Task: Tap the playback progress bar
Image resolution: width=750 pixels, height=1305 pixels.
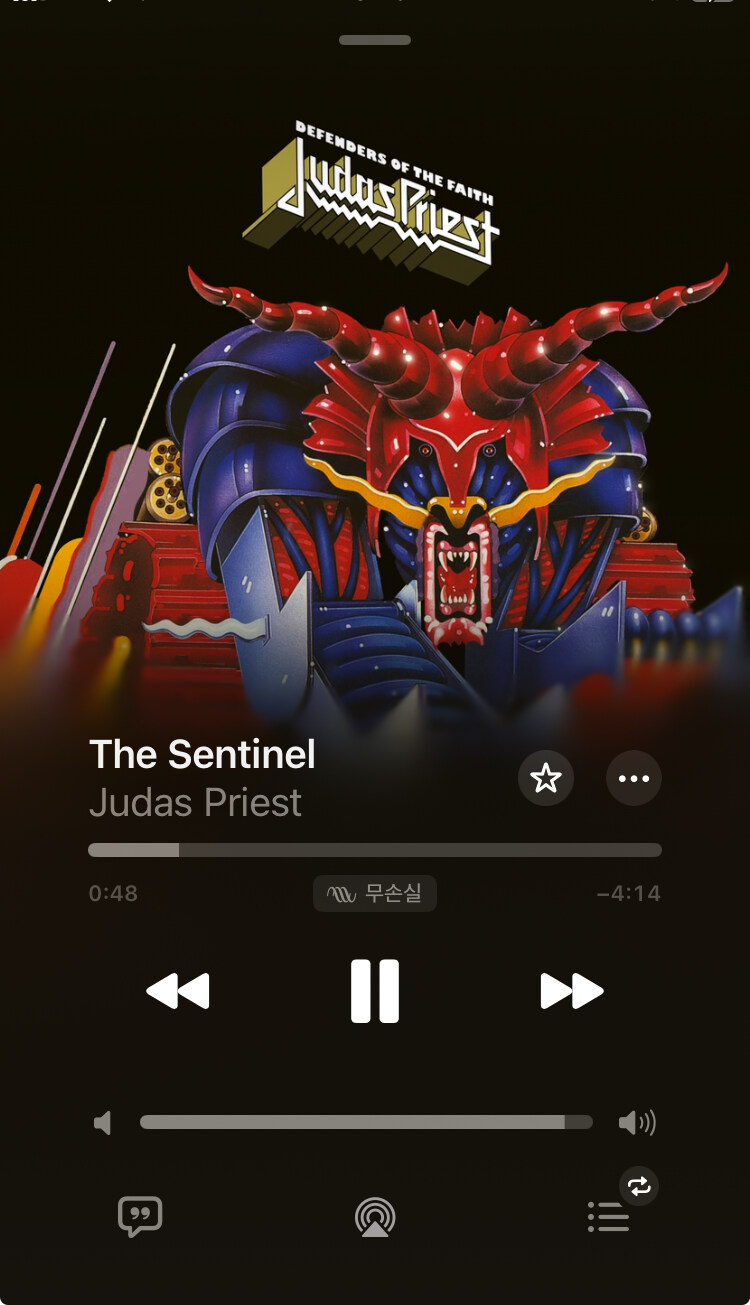Action: coord(375,850)
